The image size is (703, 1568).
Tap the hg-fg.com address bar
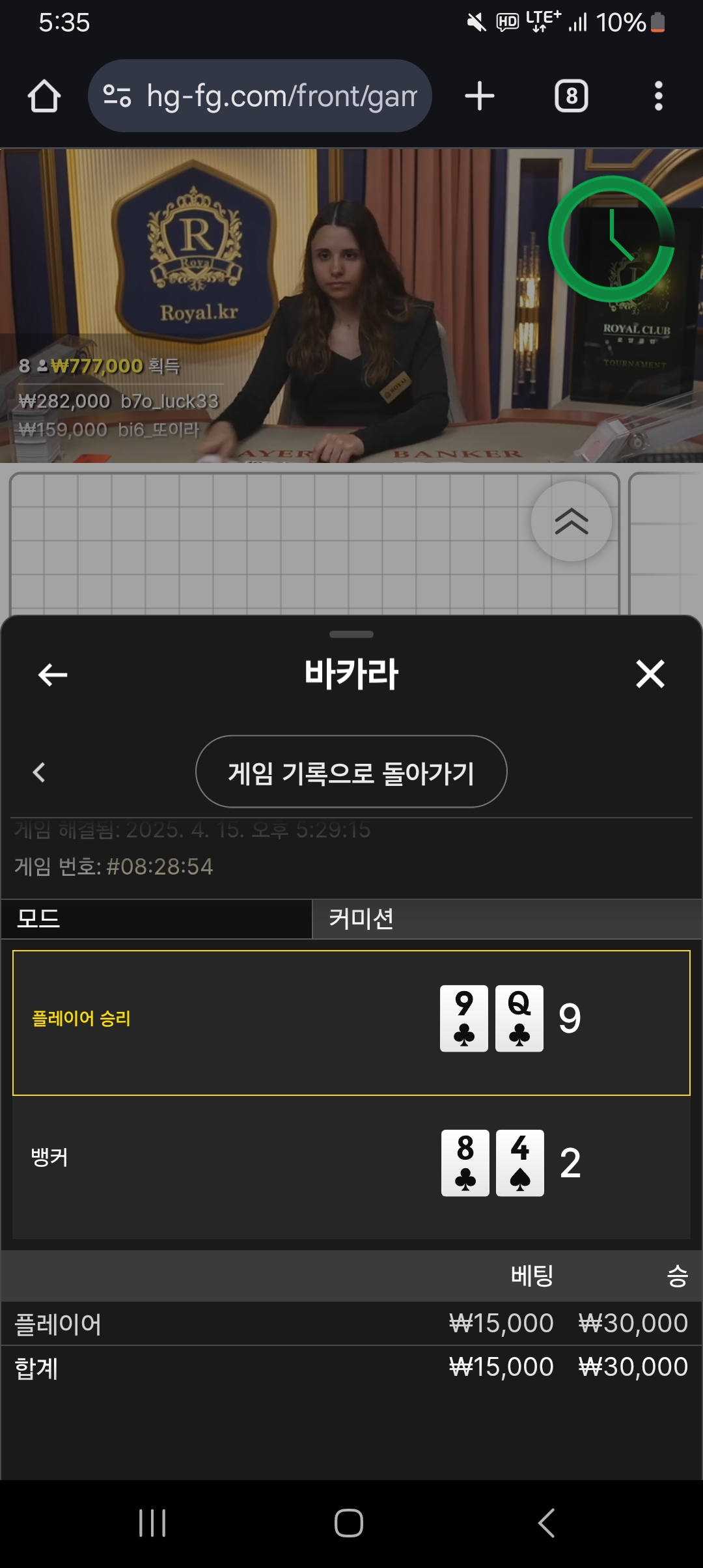(260, 96)
